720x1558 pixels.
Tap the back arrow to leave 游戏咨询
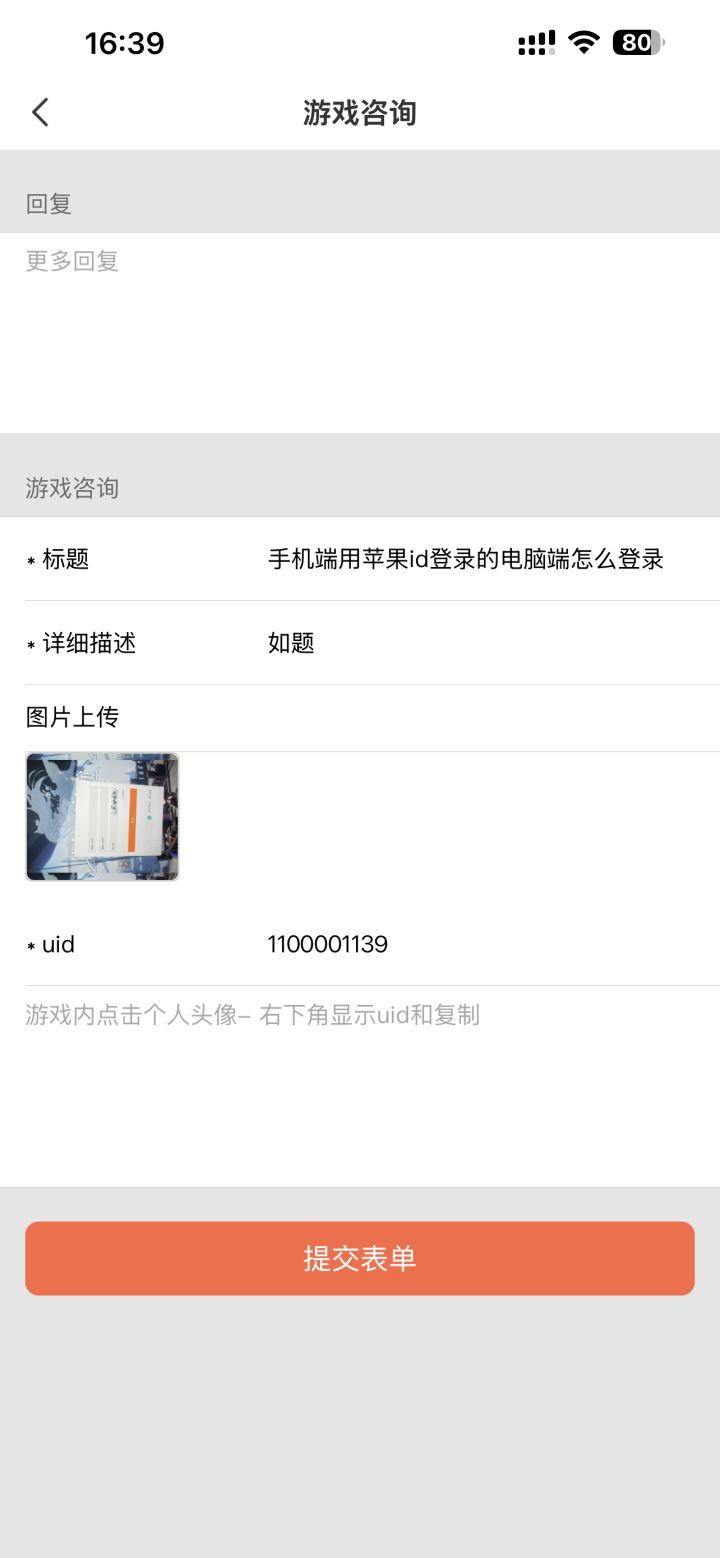point(40,112)
